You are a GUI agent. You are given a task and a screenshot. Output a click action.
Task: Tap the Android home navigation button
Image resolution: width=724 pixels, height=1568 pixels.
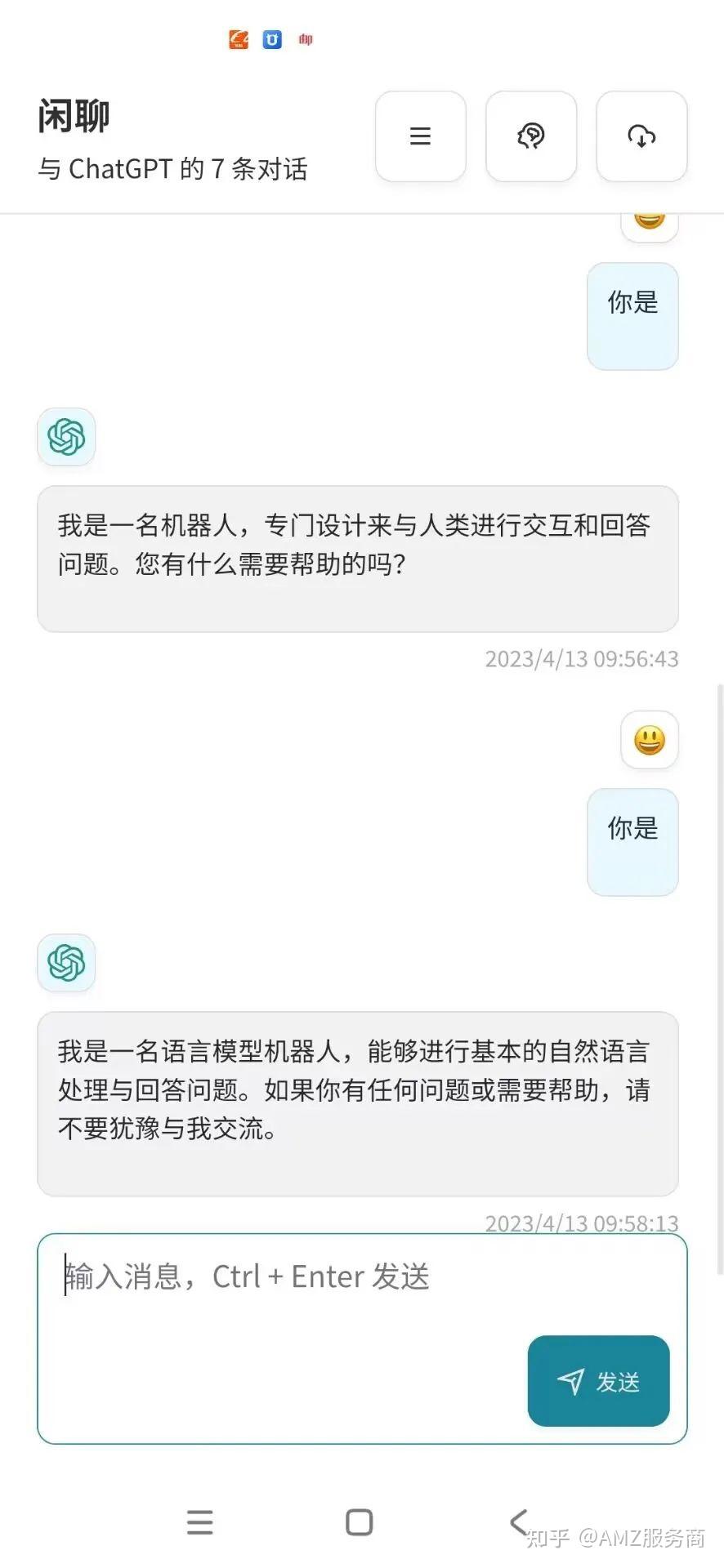coord(358,1521)
